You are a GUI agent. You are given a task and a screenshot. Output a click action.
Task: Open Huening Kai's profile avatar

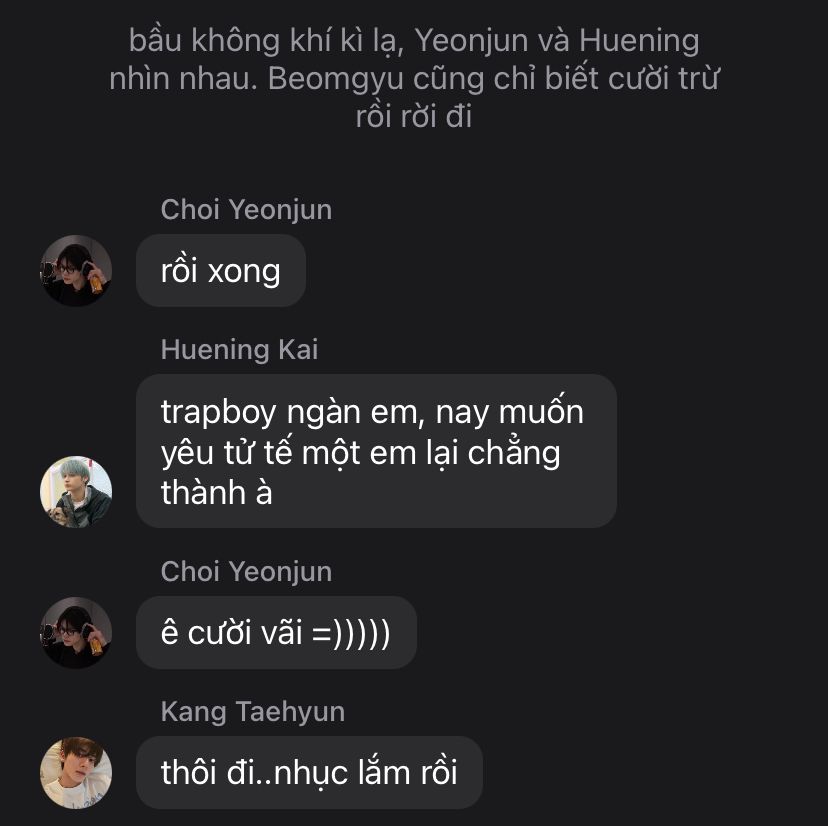(x=76, y=492)
